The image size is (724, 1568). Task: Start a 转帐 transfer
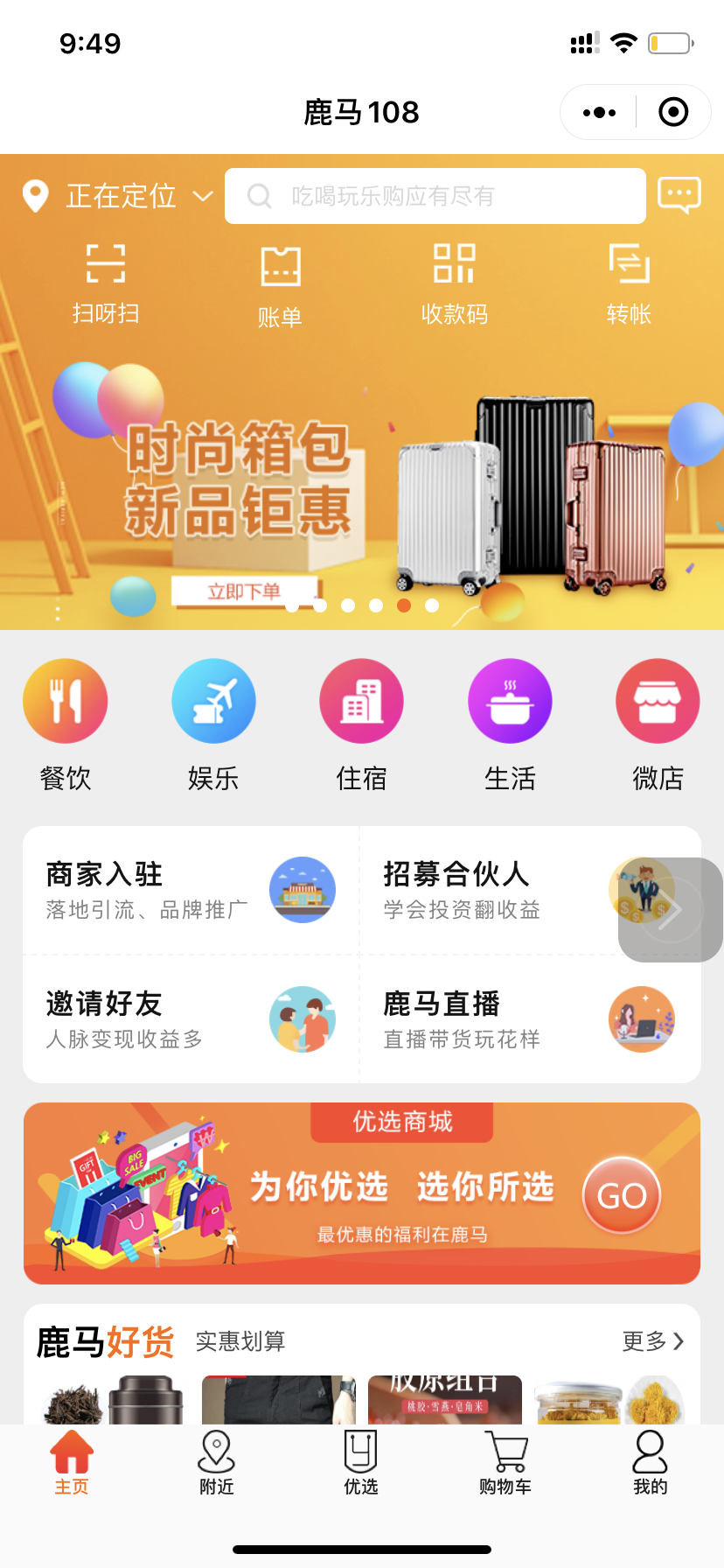(x=629, y=283)
